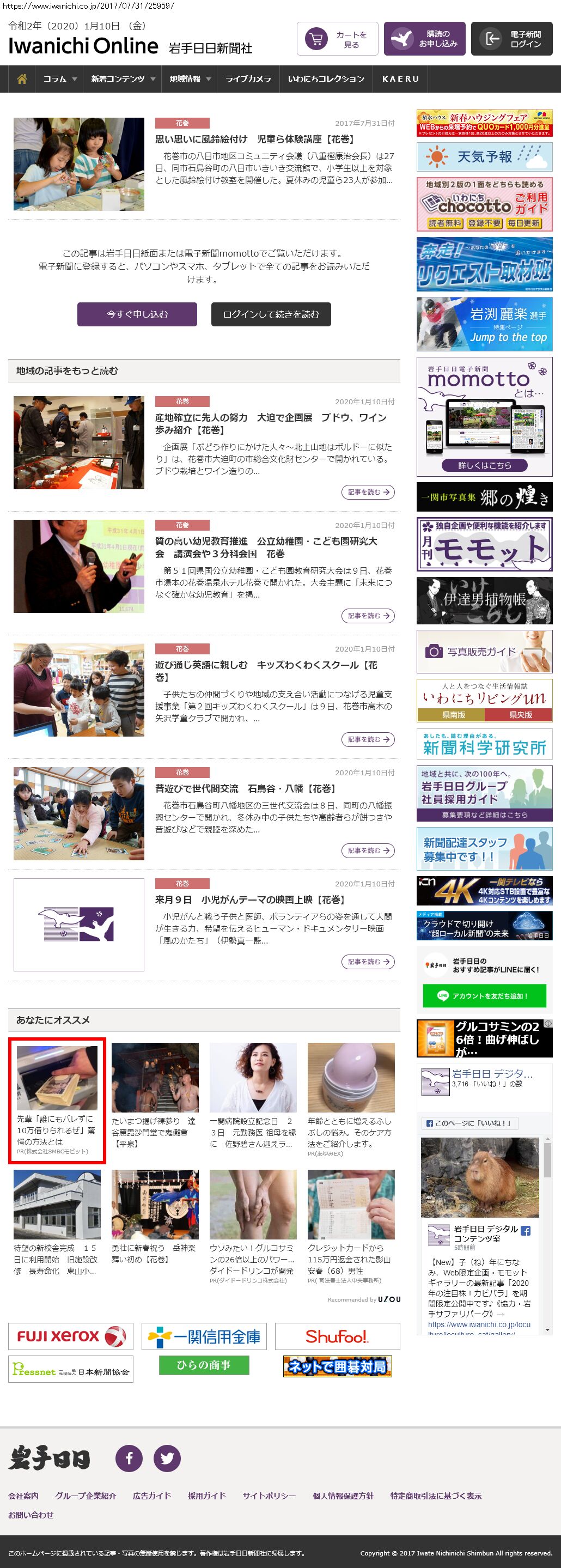Open the ライブカメラ page
The width and height of the screenshot is (561, 1568).
pos(248,79)
